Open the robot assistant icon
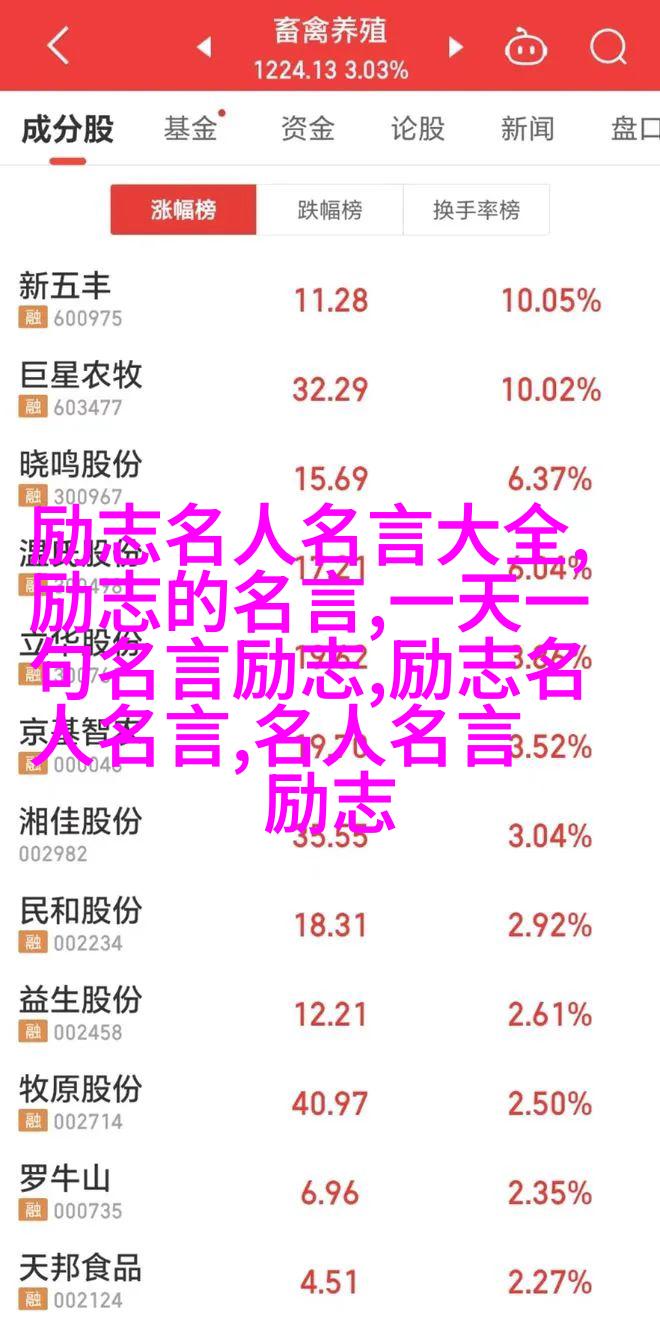This screenshot has width=660, height=1321. [x=525, y=46]
